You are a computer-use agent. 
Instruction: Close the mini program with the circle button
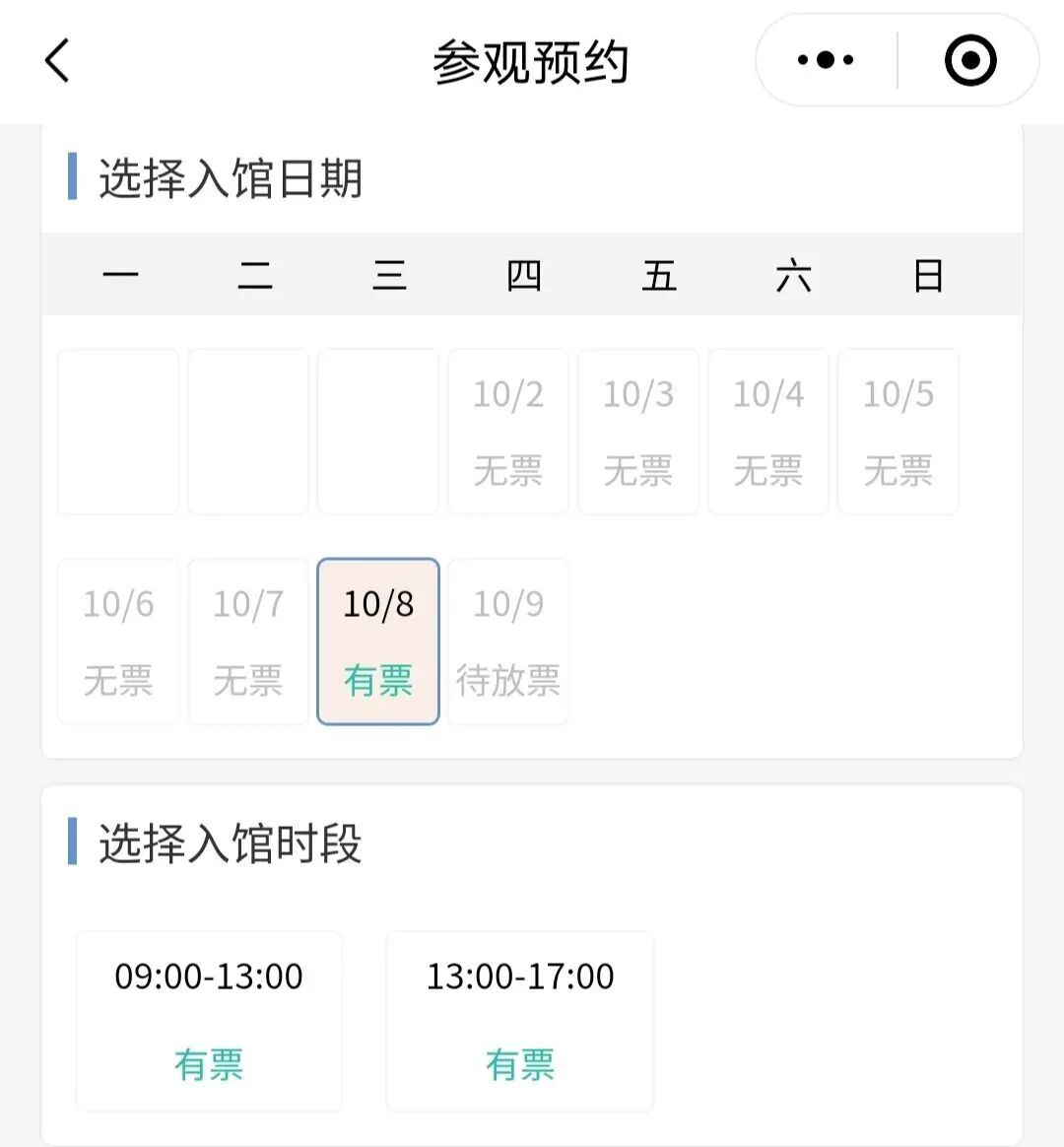click(970, 60)
